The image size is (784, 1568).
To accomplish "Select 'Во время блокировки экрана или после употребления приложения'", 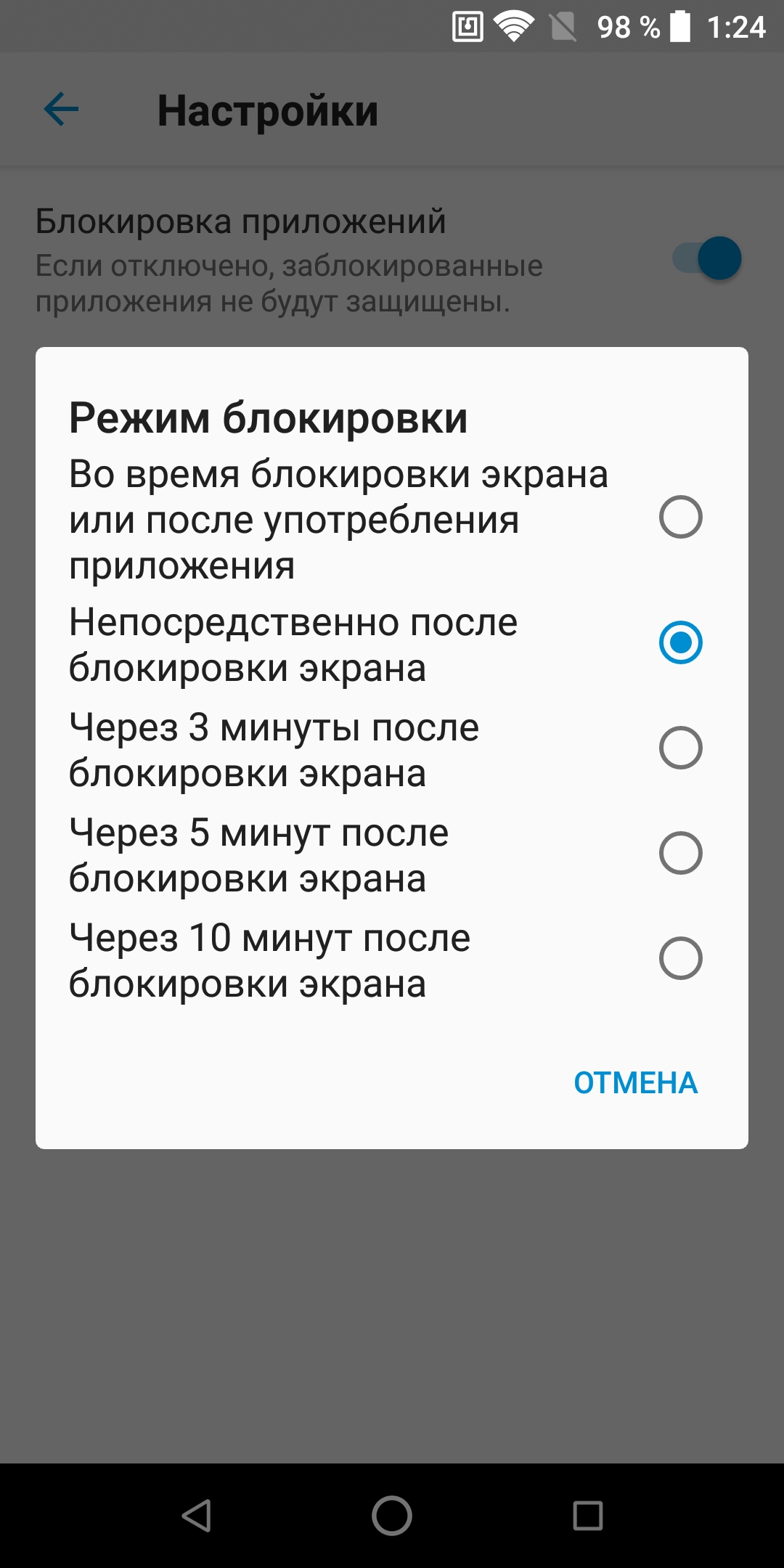I will point(392,519).
